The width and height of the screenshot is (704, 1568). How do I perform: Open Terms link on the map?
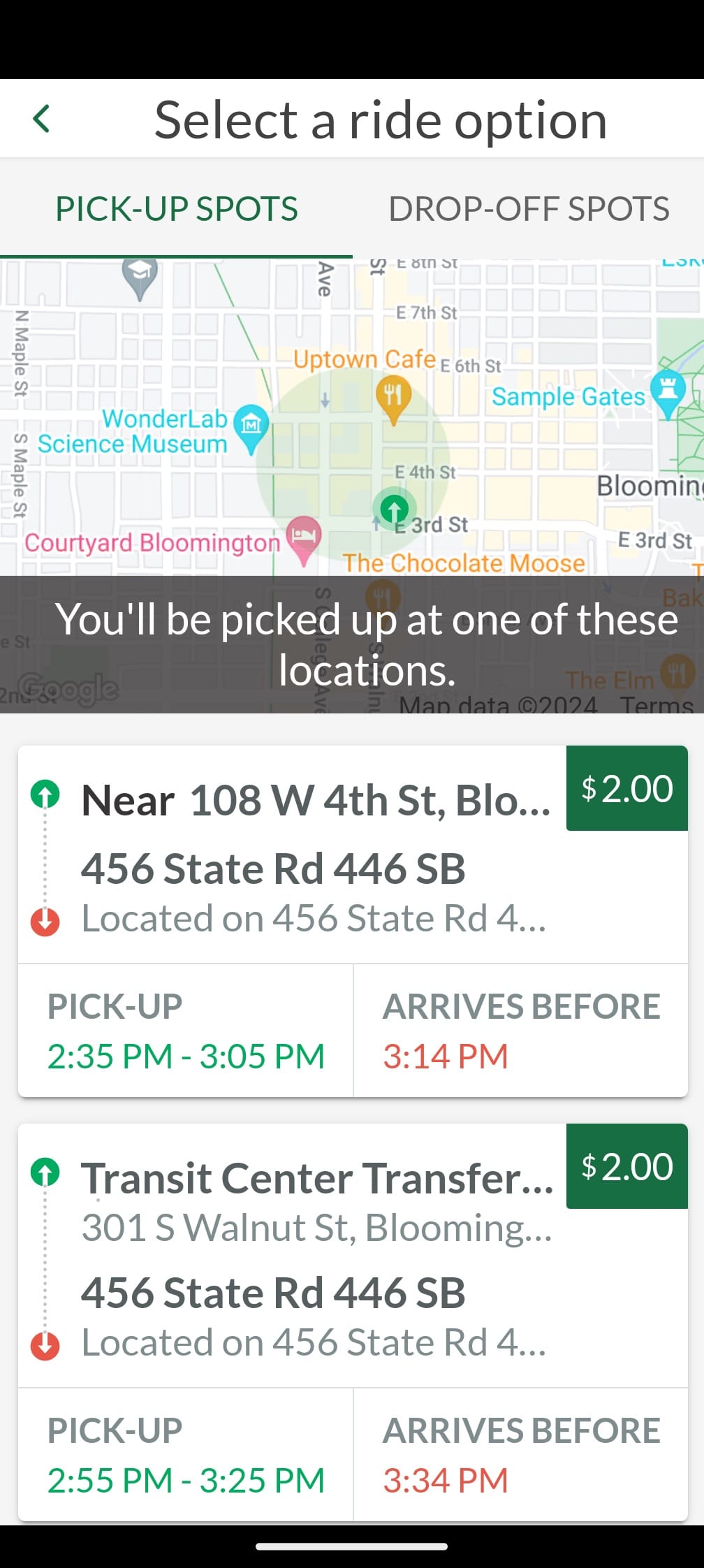[657, 705]
